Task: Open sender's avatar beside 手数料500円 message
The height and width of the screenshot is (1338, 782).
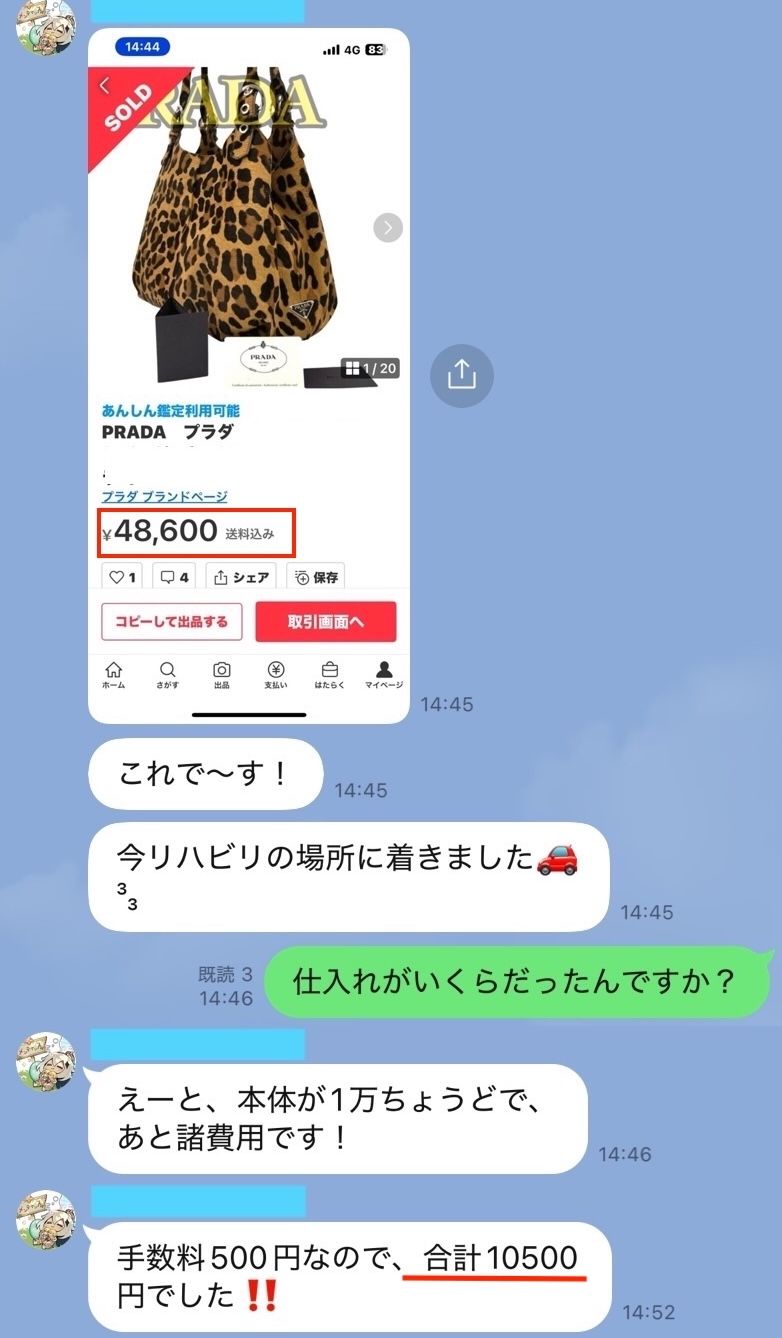Action: [x=45, y=1220]
